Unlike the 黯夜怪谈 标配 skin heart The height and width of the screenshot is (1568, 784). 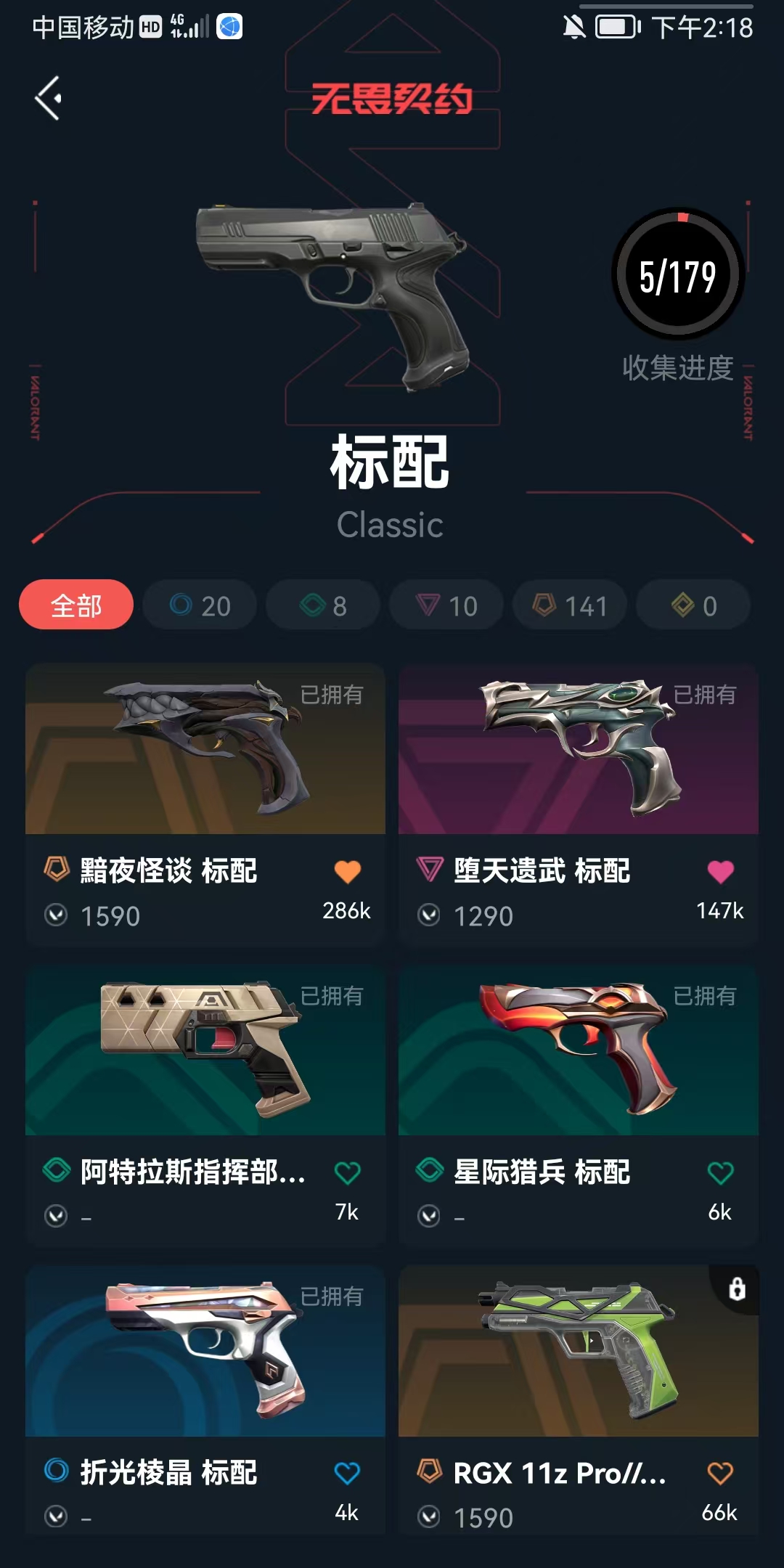(x=347, y=871)
